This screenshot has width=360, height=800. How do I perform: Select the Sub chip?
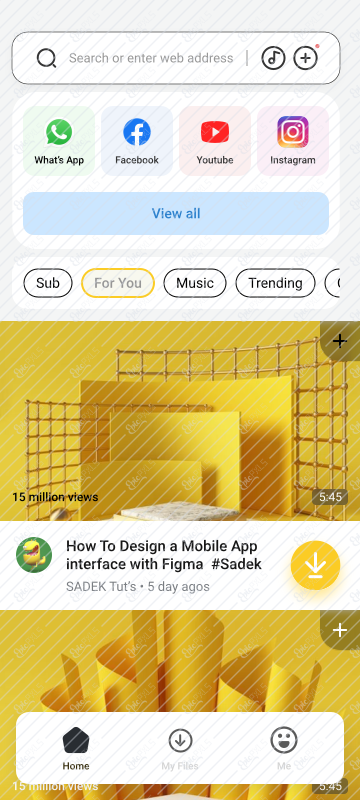point(48,283)
